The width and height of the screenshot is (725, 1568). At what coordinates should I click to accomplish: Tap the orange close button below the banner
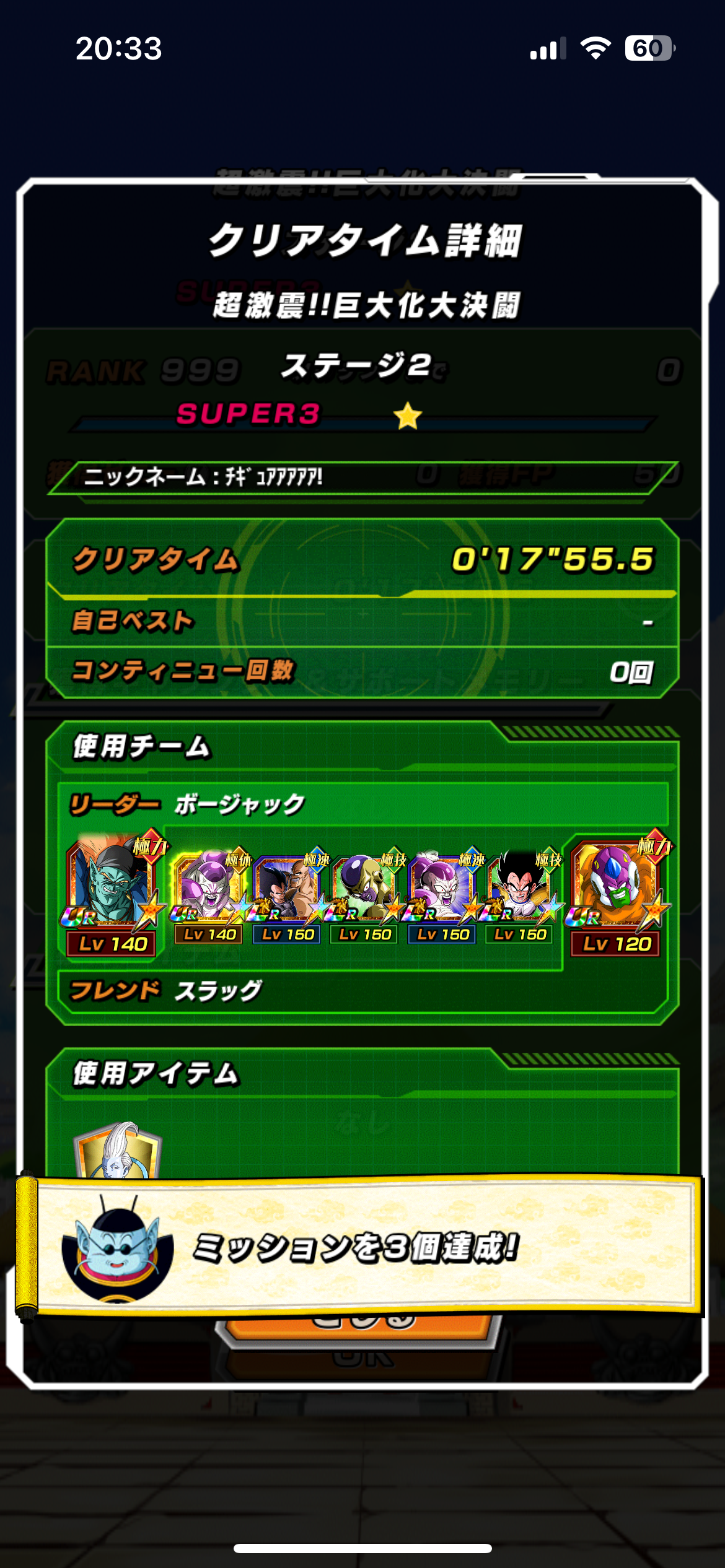tap(362, 1330)
